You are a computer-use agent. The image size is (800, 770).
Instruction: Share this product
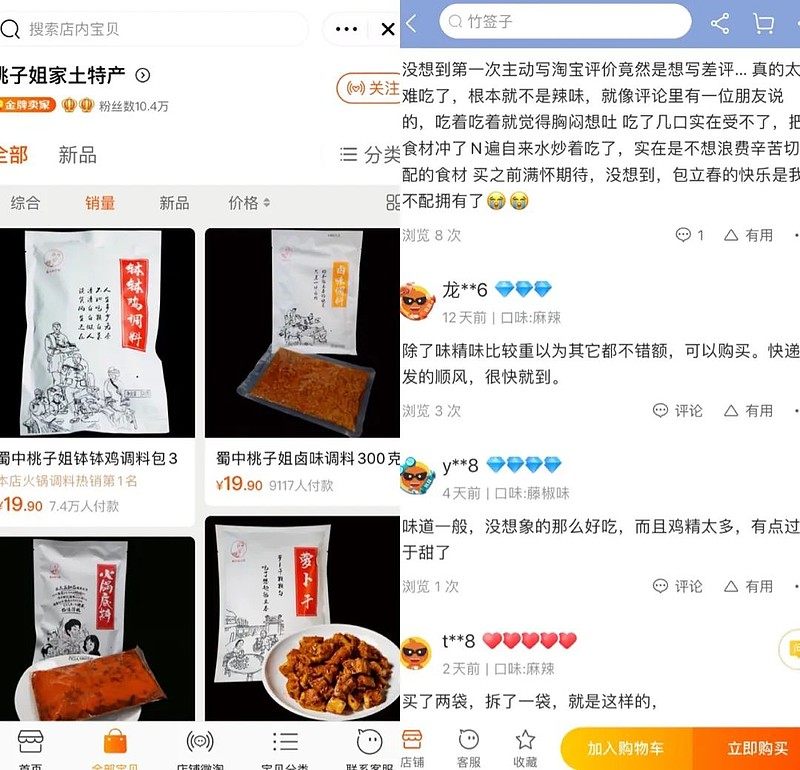(719, 23)
